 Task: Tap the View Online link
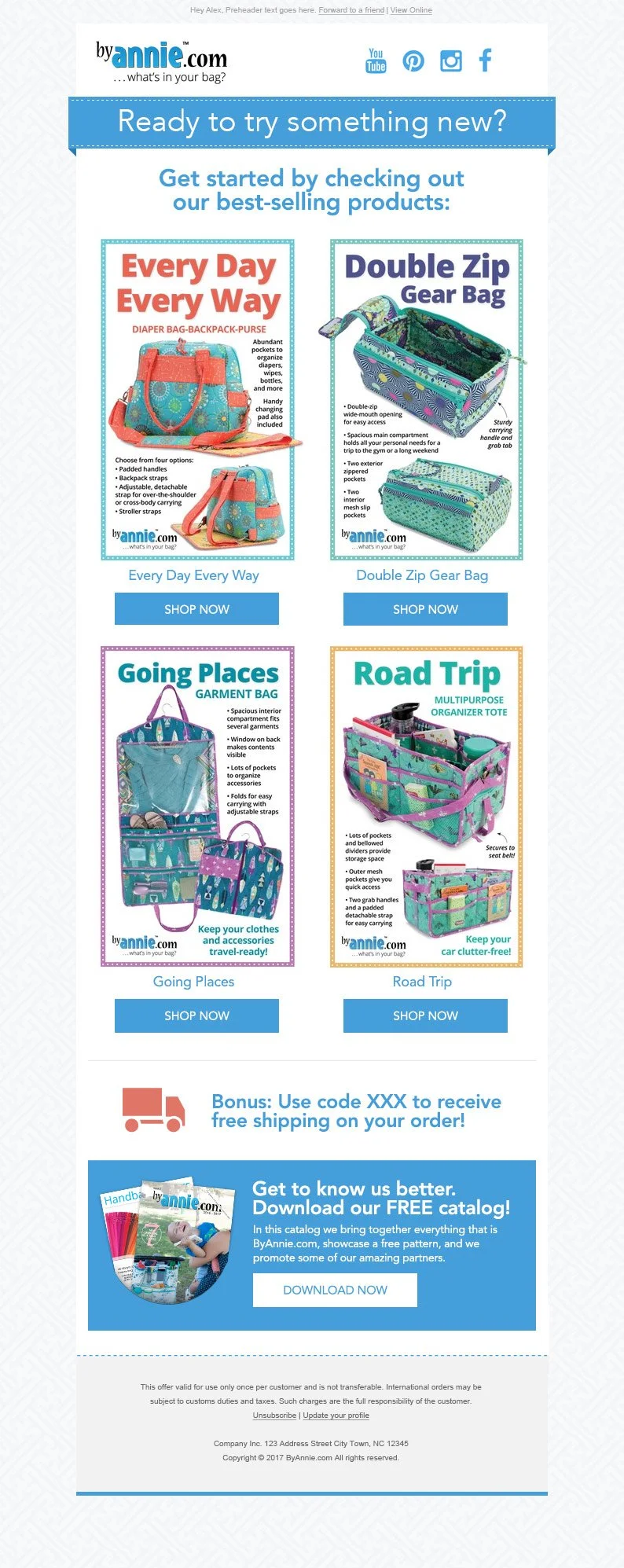pyautogui.click(x=411, y=10)
